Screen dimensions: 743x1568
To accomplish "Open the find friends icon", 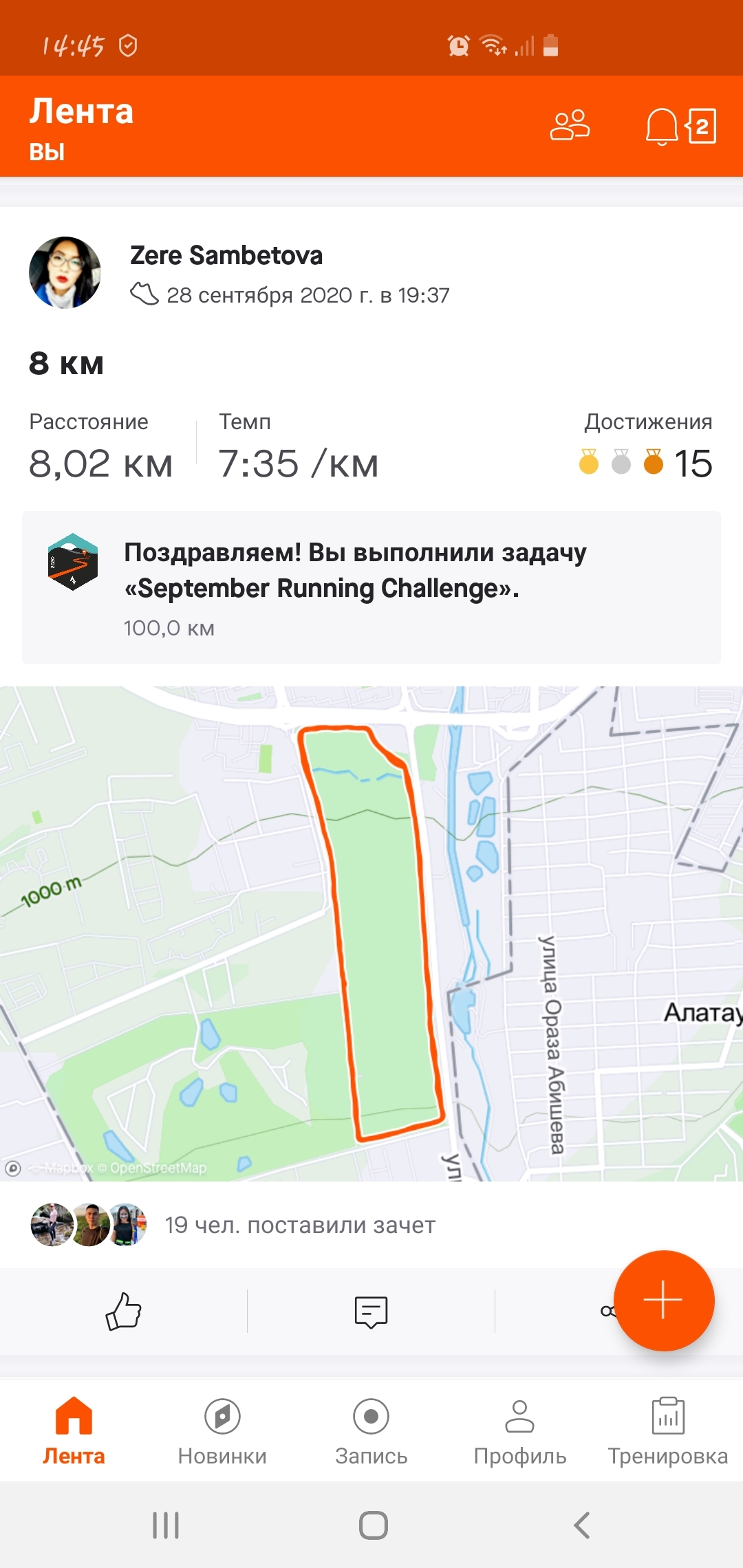I will pos(570,126).
